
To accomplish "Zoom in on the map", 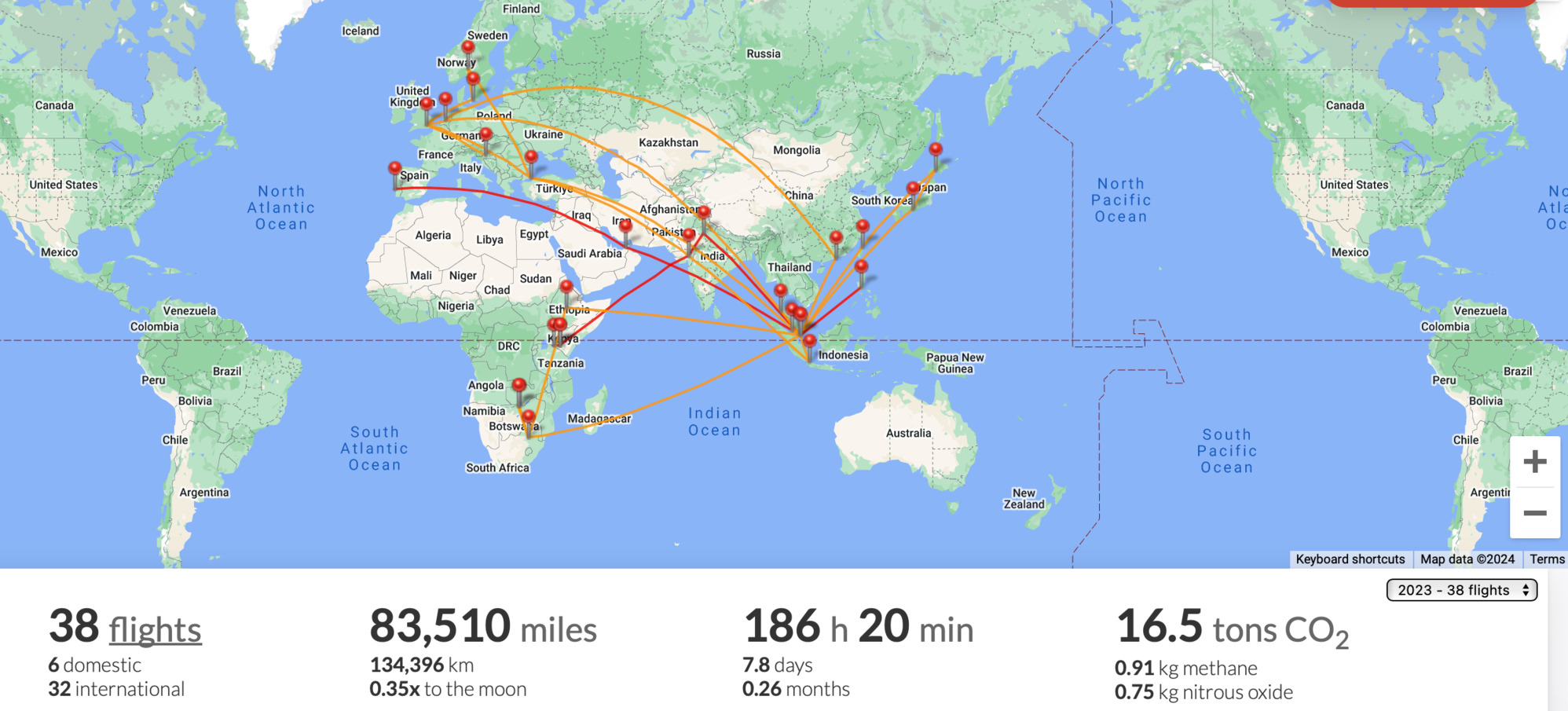I will 1534,462.
